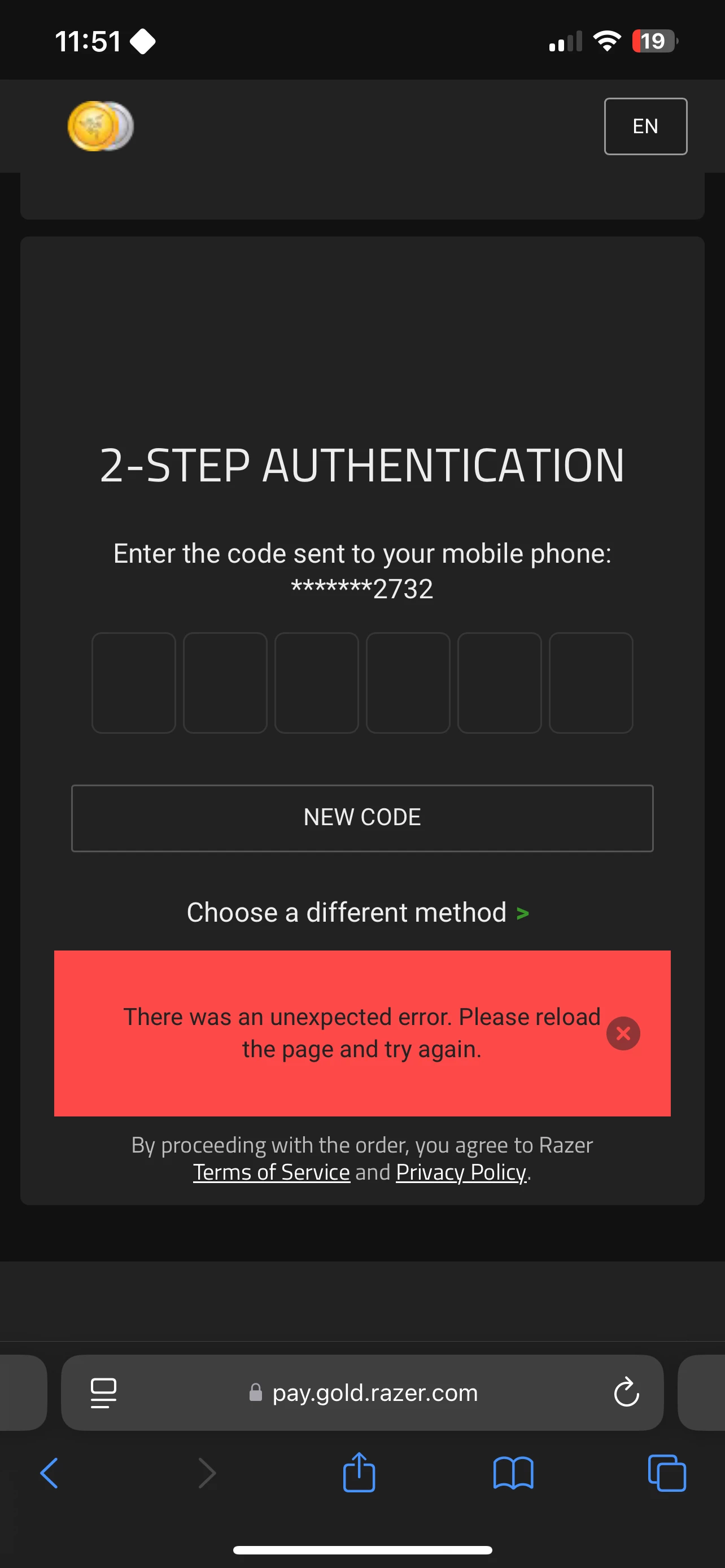Dismiss the unexpected error banner
This screenshot has height=1568, width=725.
click(x=623, y=1033)
